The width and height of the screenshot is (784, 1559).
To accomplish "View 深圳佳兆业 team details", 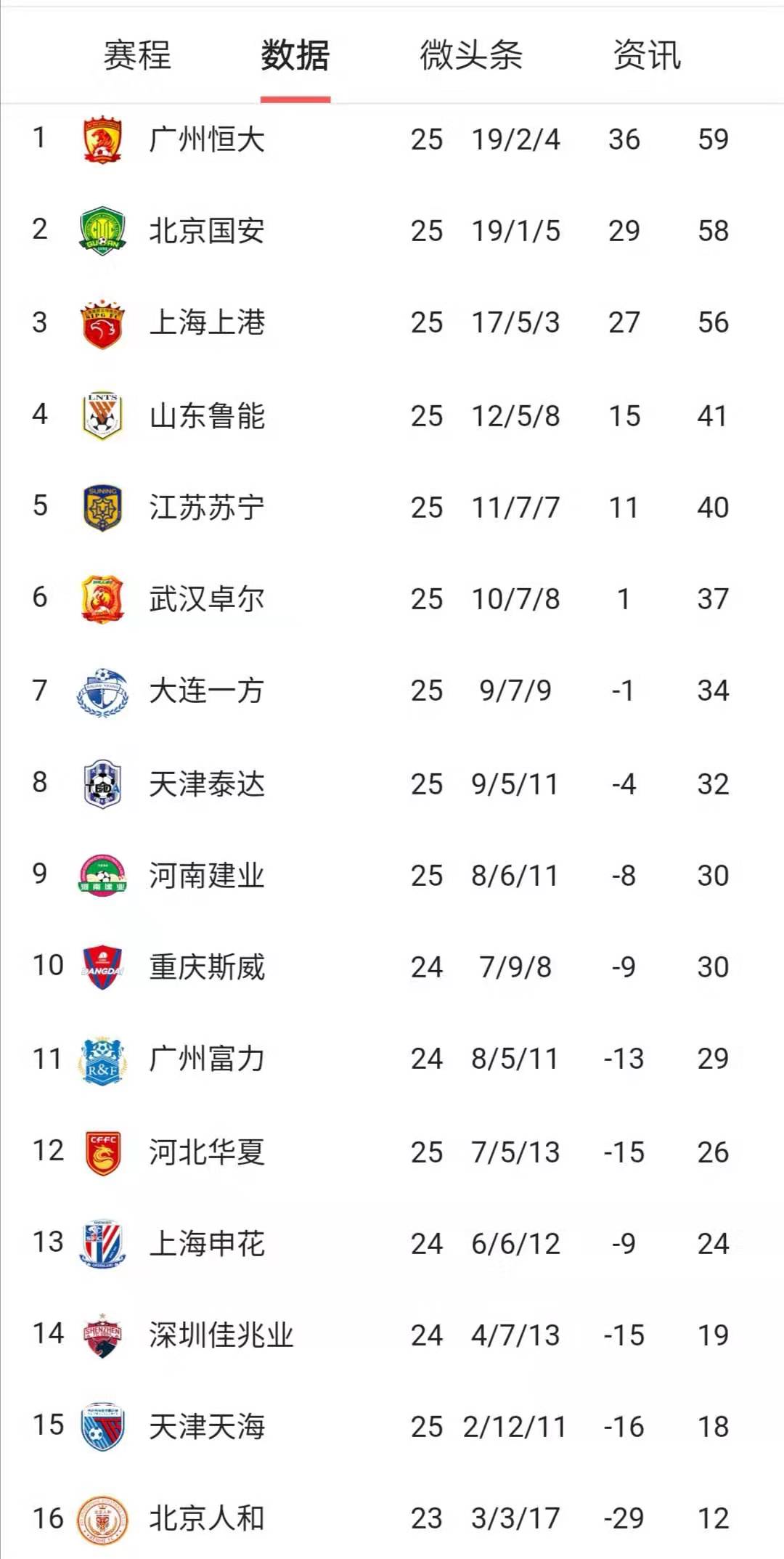I will (221, 1335).
